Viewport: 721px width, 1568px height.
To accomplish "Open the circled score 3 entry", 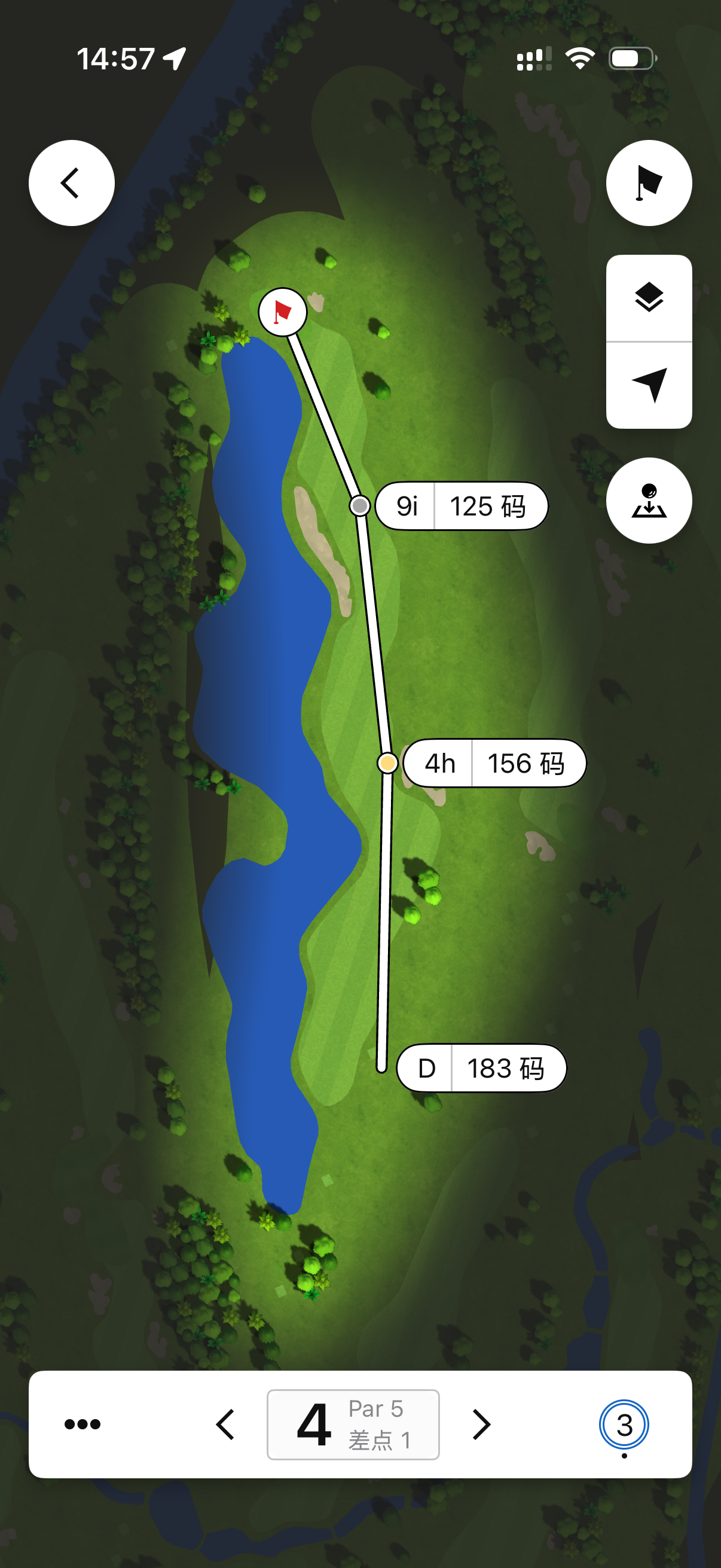I will pos(624,1424).
